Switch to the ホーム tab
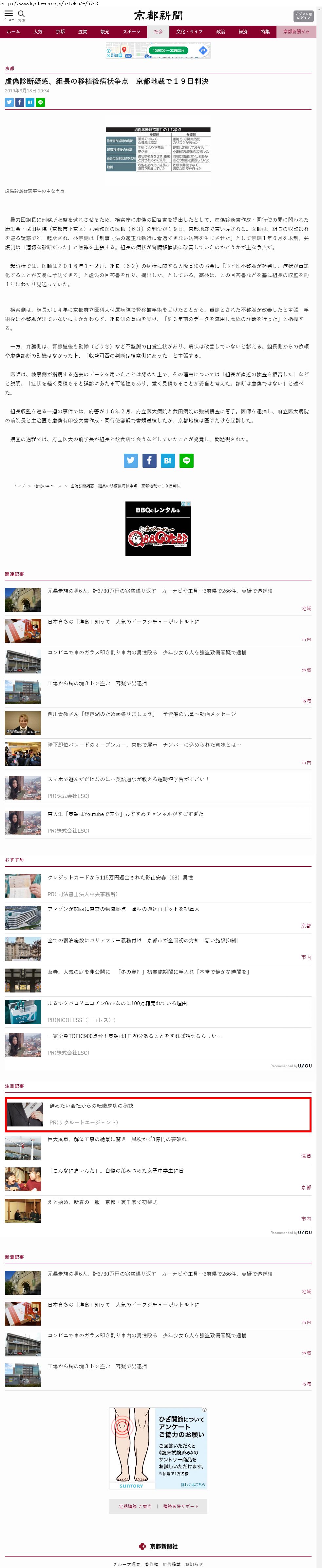Viewport: 322px width, 1568px height. [x=13, y=32]
